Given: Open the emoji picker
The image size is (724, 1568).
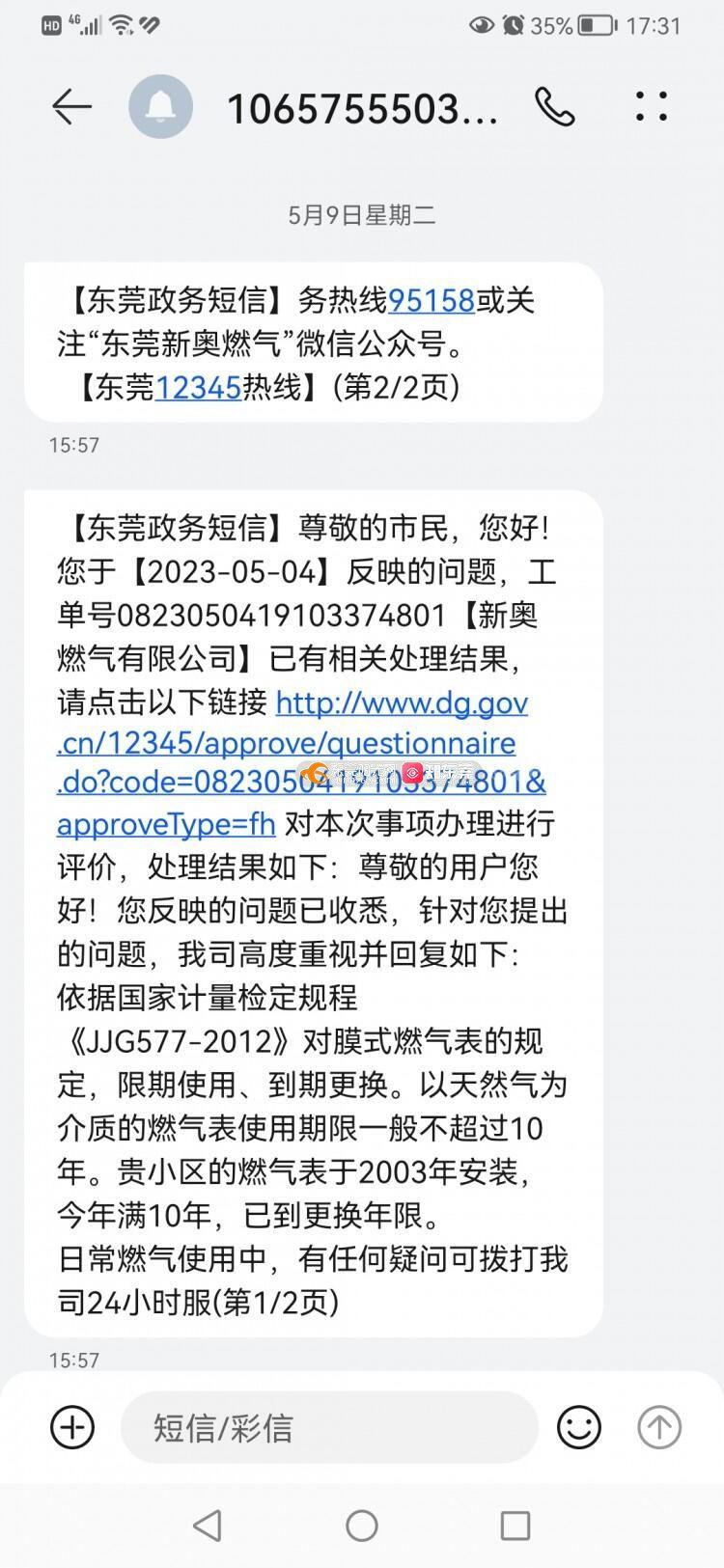Looking at the screenshot, I should click(x=579, y=1426).
